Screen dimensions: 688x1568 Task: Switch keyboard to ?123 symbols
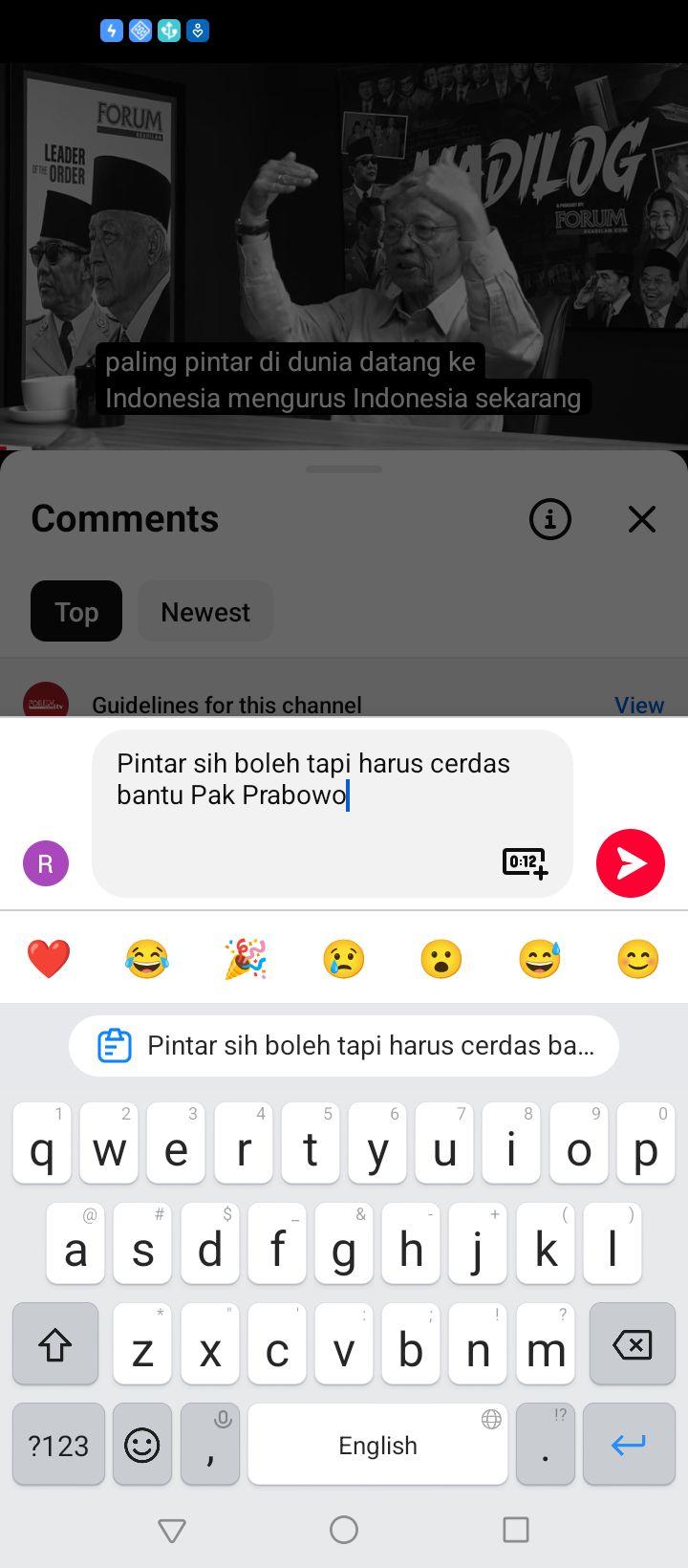[x=58, y=1445]
